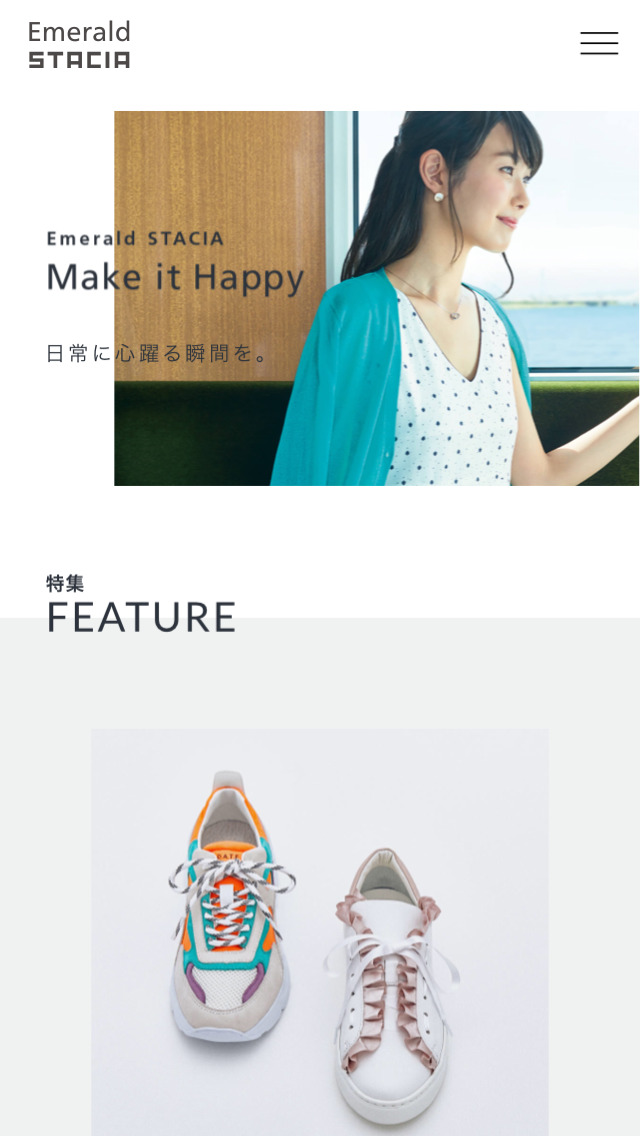Tap the Emerald STACIA logo to go home
Viewport: 640px width, 1136px height.
pos(79,45)
